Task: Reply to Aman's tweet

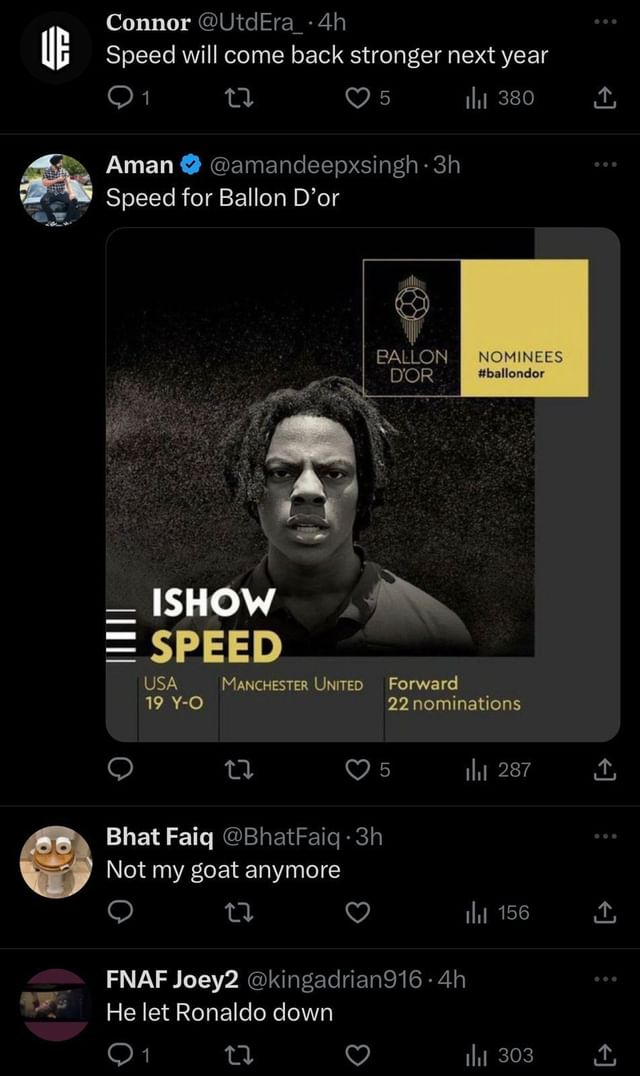Action: 120,769
